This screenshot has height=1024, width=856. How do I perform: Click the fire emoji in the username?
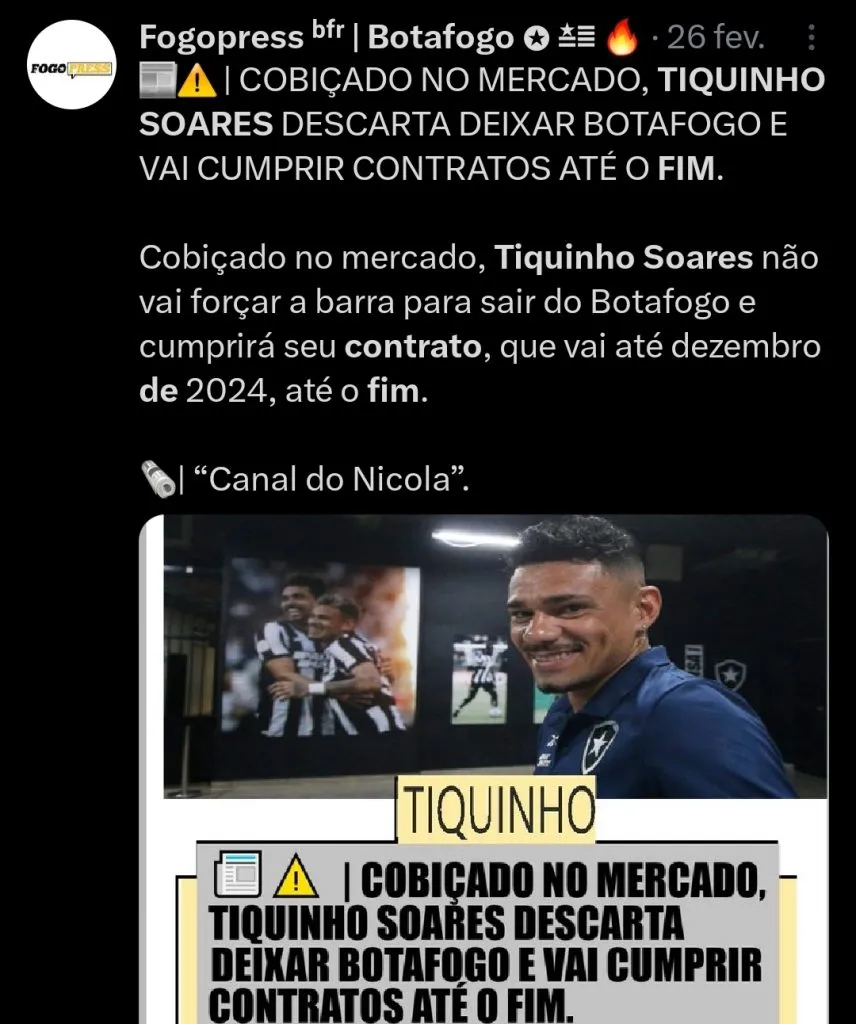(625, 36)
